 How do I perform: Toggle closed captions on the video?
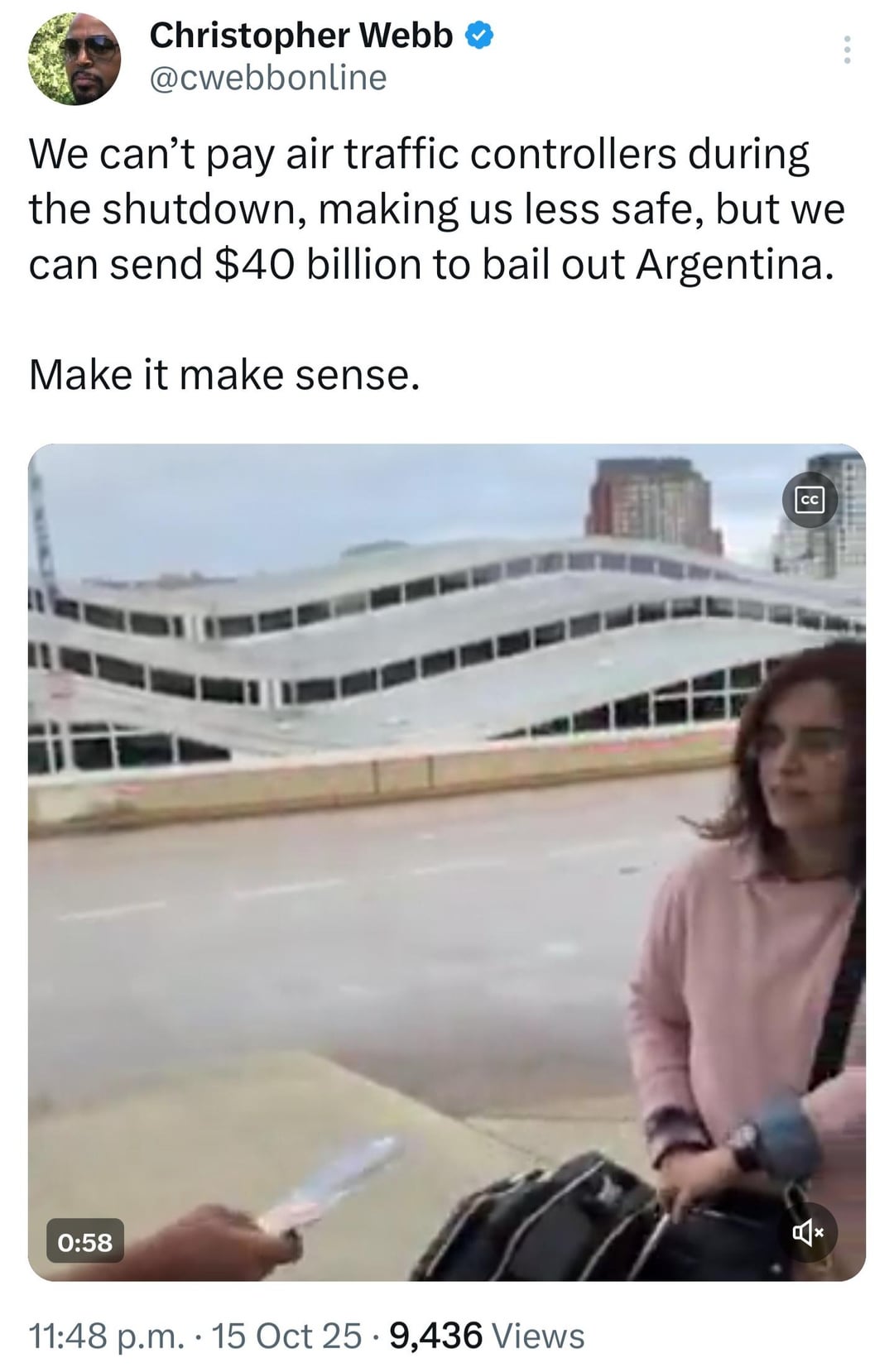[x=810, y=500]
